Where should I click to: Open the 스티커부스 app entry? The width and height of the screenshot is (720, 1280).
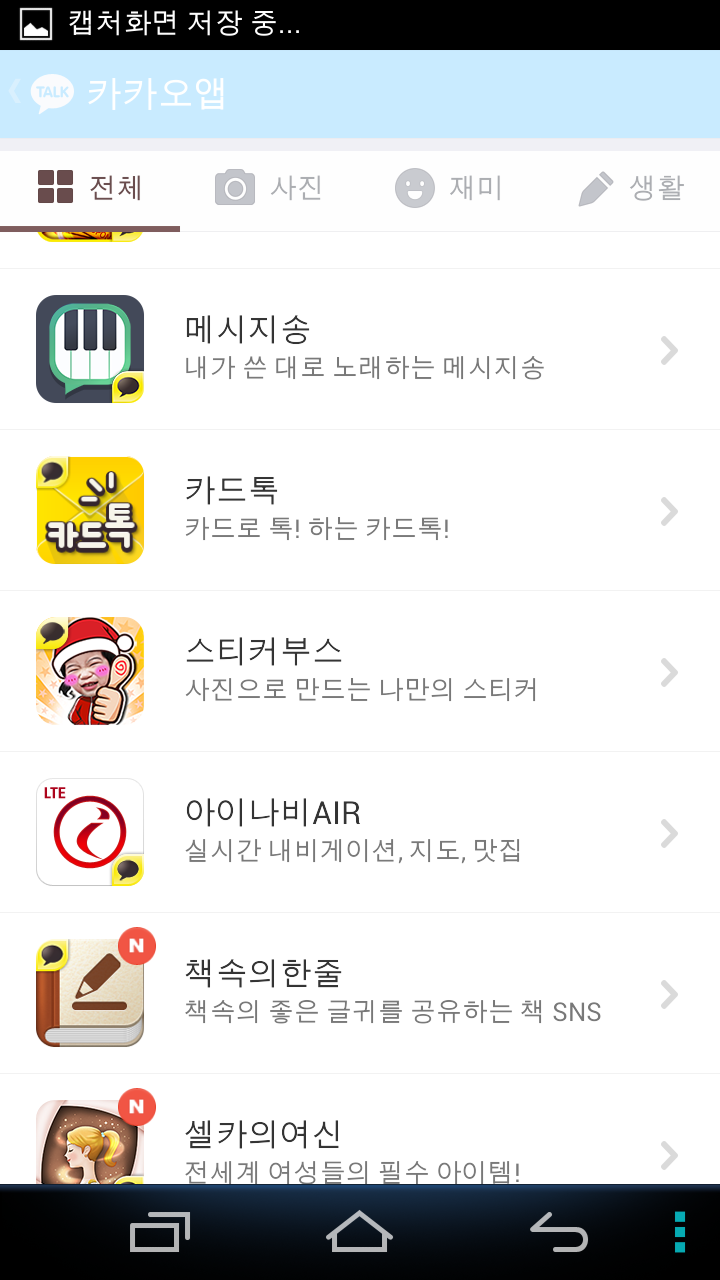pyautogui.click(x=360, y=671)
